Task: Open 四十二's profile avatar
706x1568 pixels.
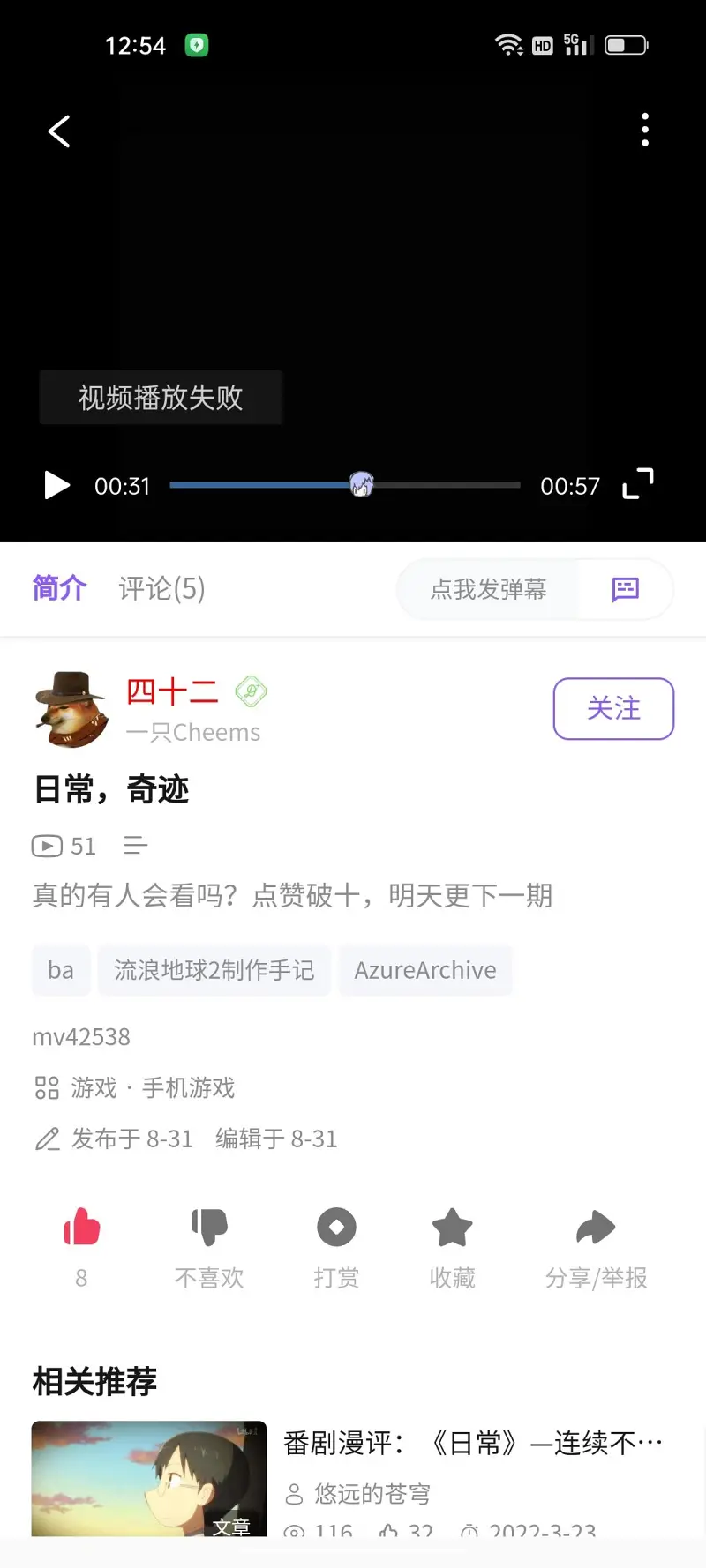Action: 71,708
